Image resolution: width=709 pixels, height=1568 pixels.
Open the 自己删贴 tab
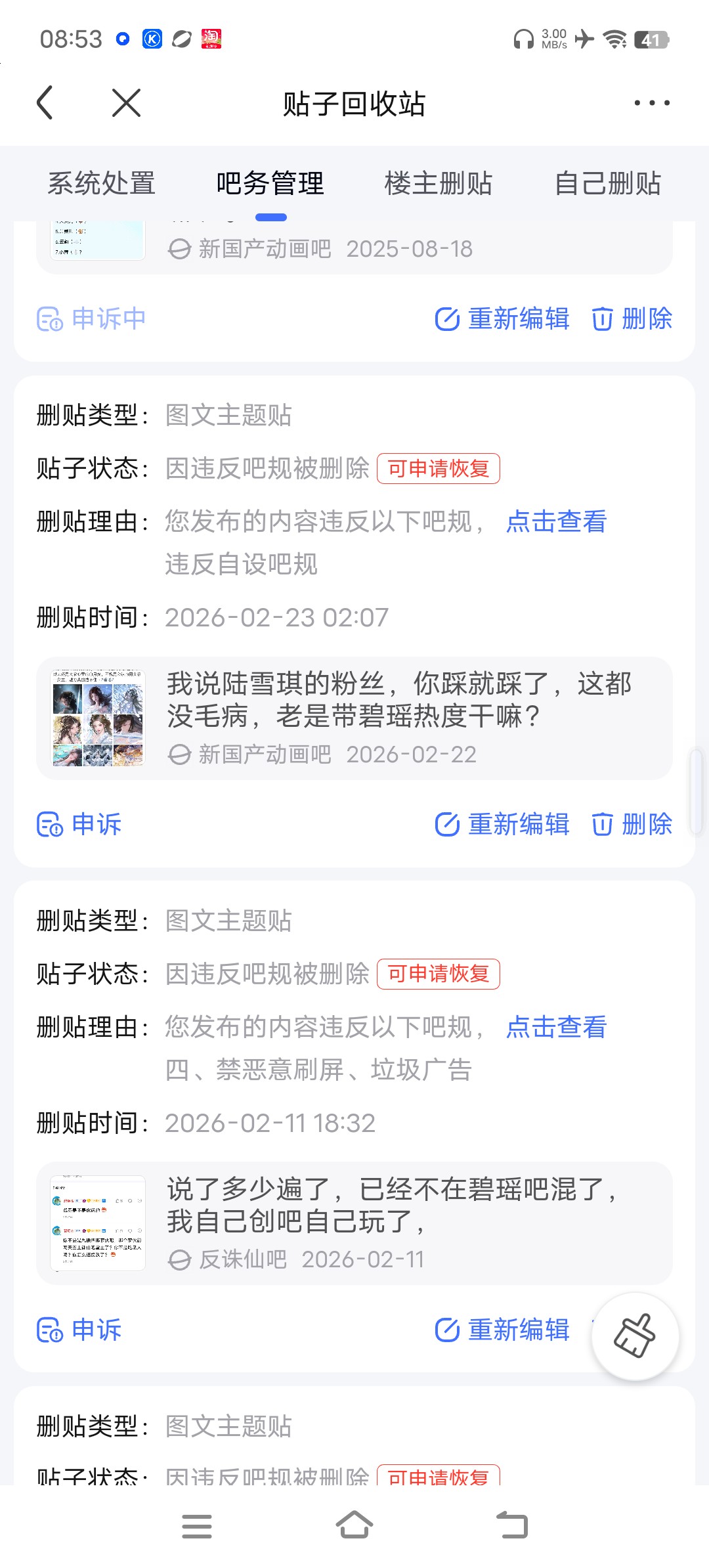[x=608, y=183]
